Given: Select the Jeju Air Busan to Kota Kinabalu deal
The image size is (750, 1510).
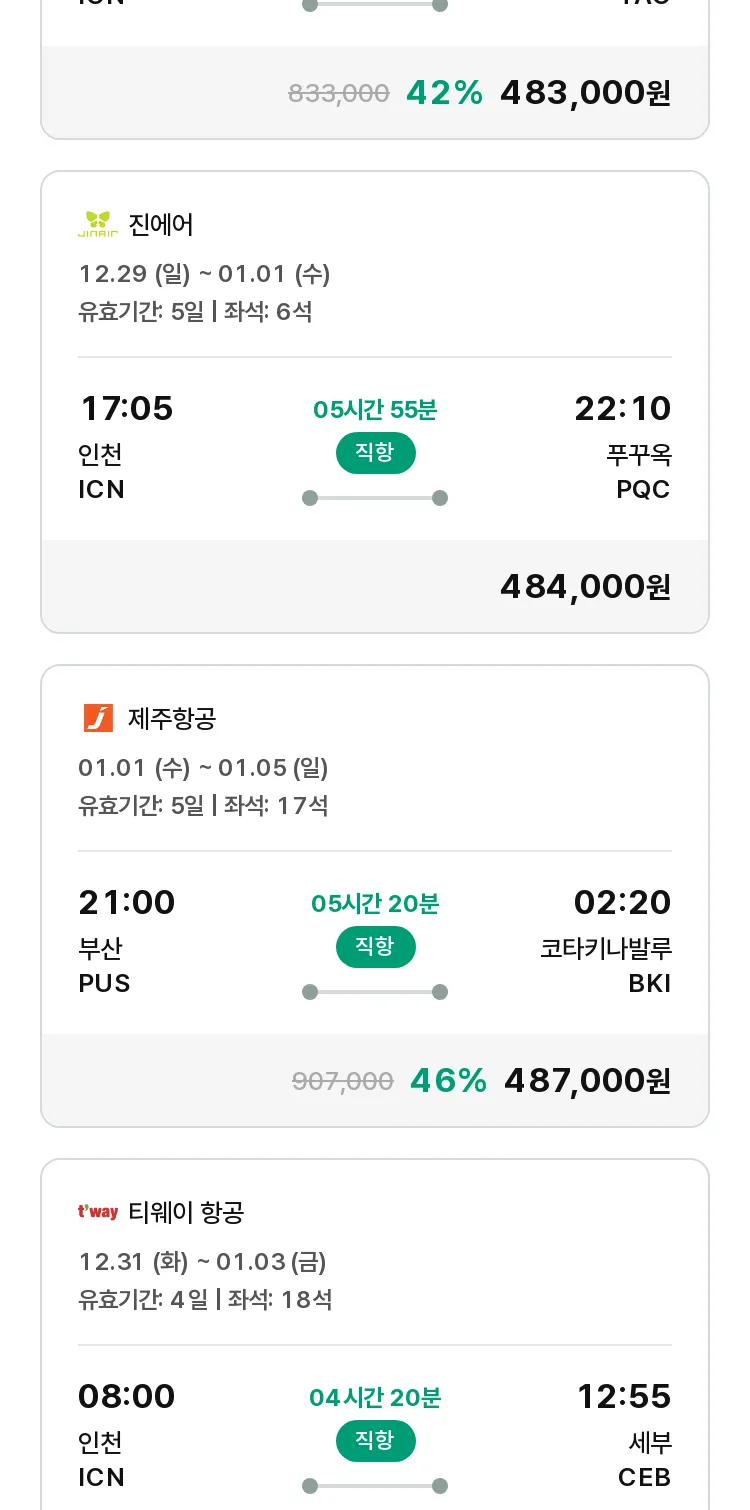Looking at the screenshot, I should pyautogui.click(x=375, y=896).
